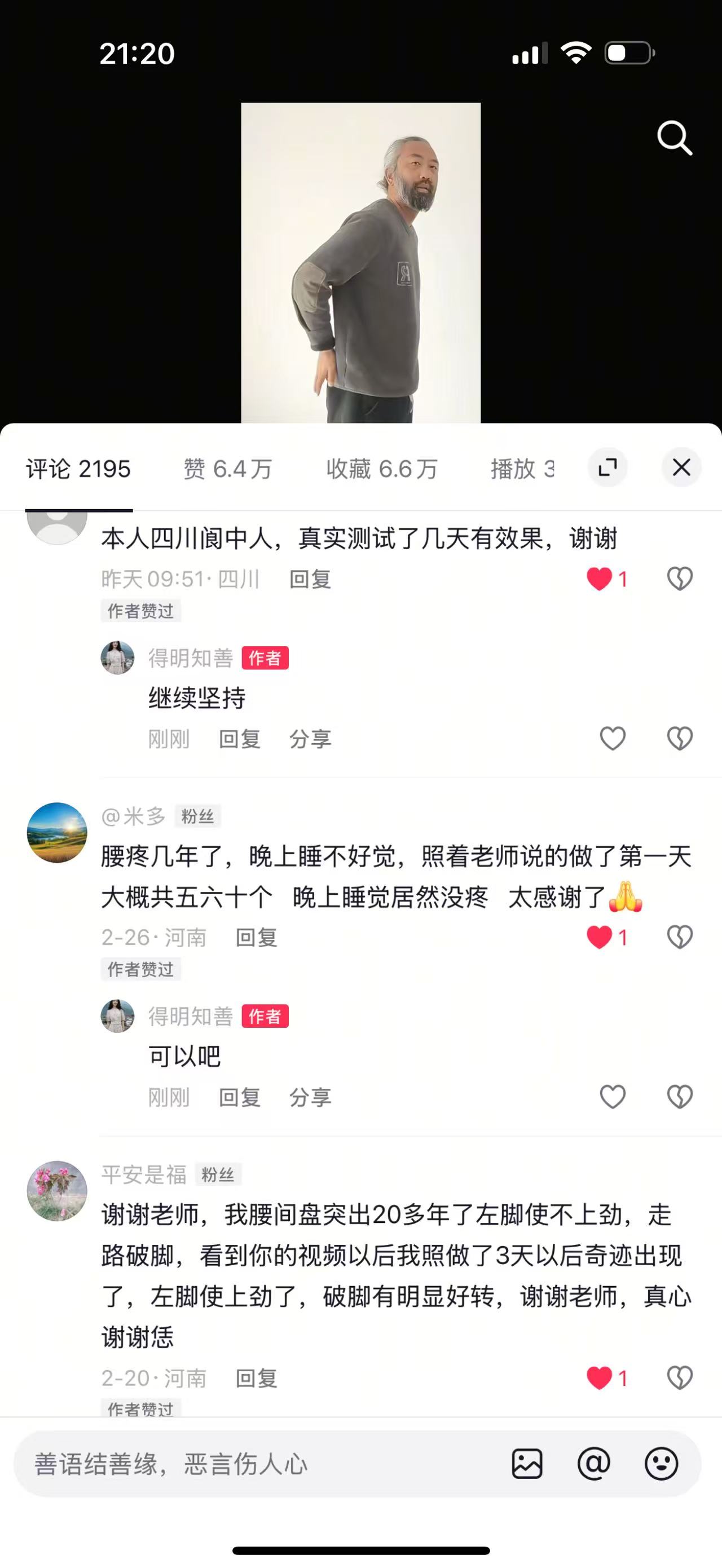This screenshot has height=1568, width=722.
Task: Open the 播放 tab
Action: click(522, 469)
